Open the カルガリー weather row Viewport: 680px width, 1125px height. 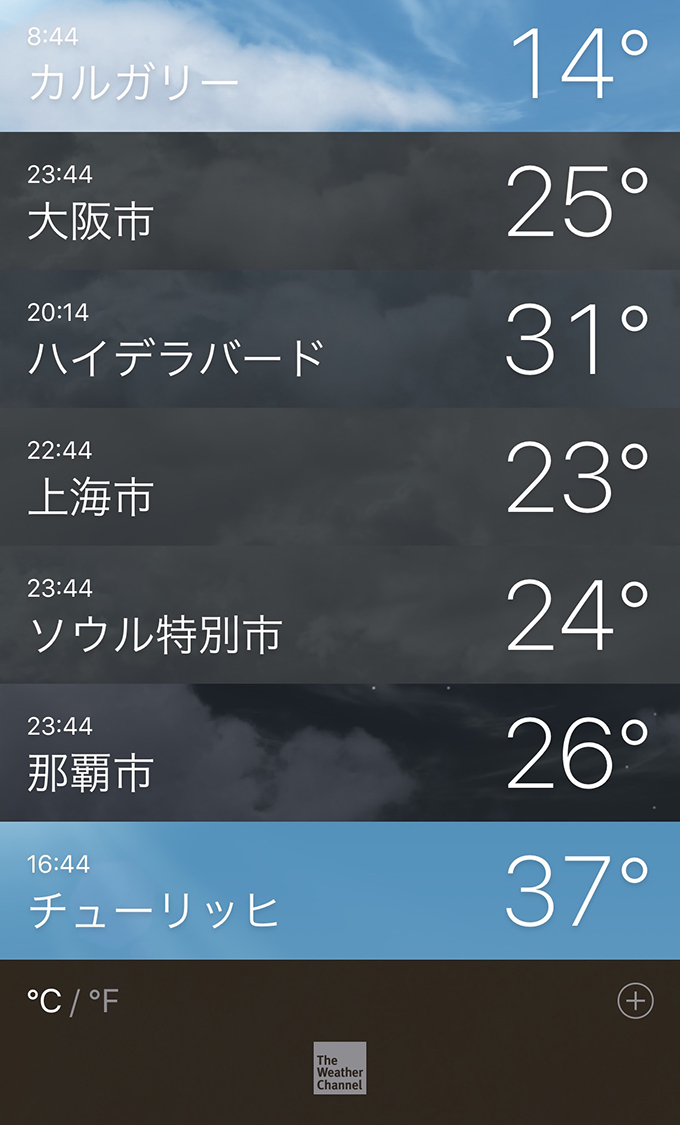pos(340,66)
